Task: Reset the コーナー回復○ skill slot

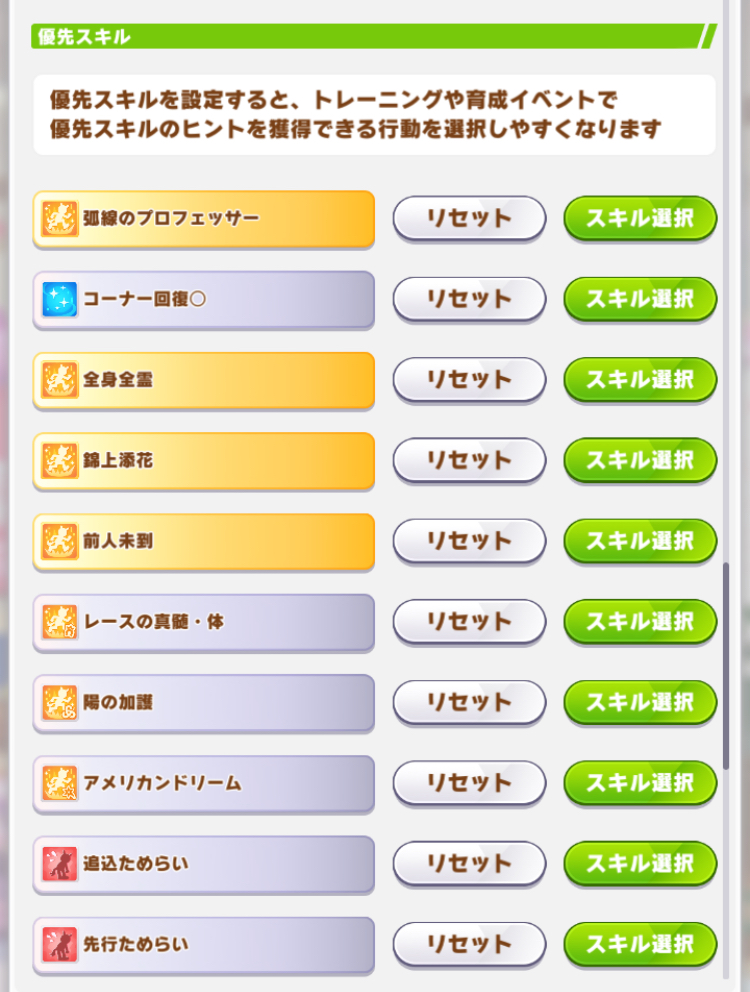Action: 469,299
